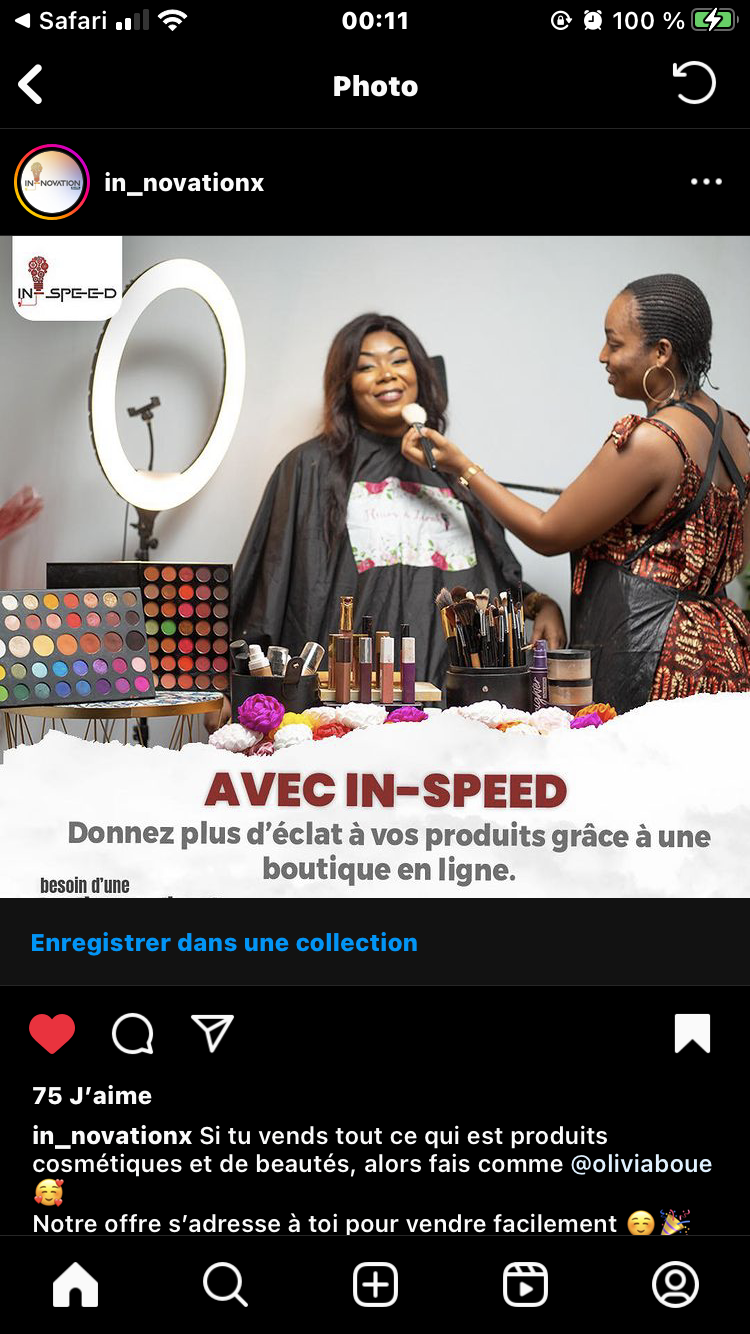The height and width of the screenshot is (1334, 750).
Task: Open the in_novationx profile picture
Action: (x=52, y=182)
